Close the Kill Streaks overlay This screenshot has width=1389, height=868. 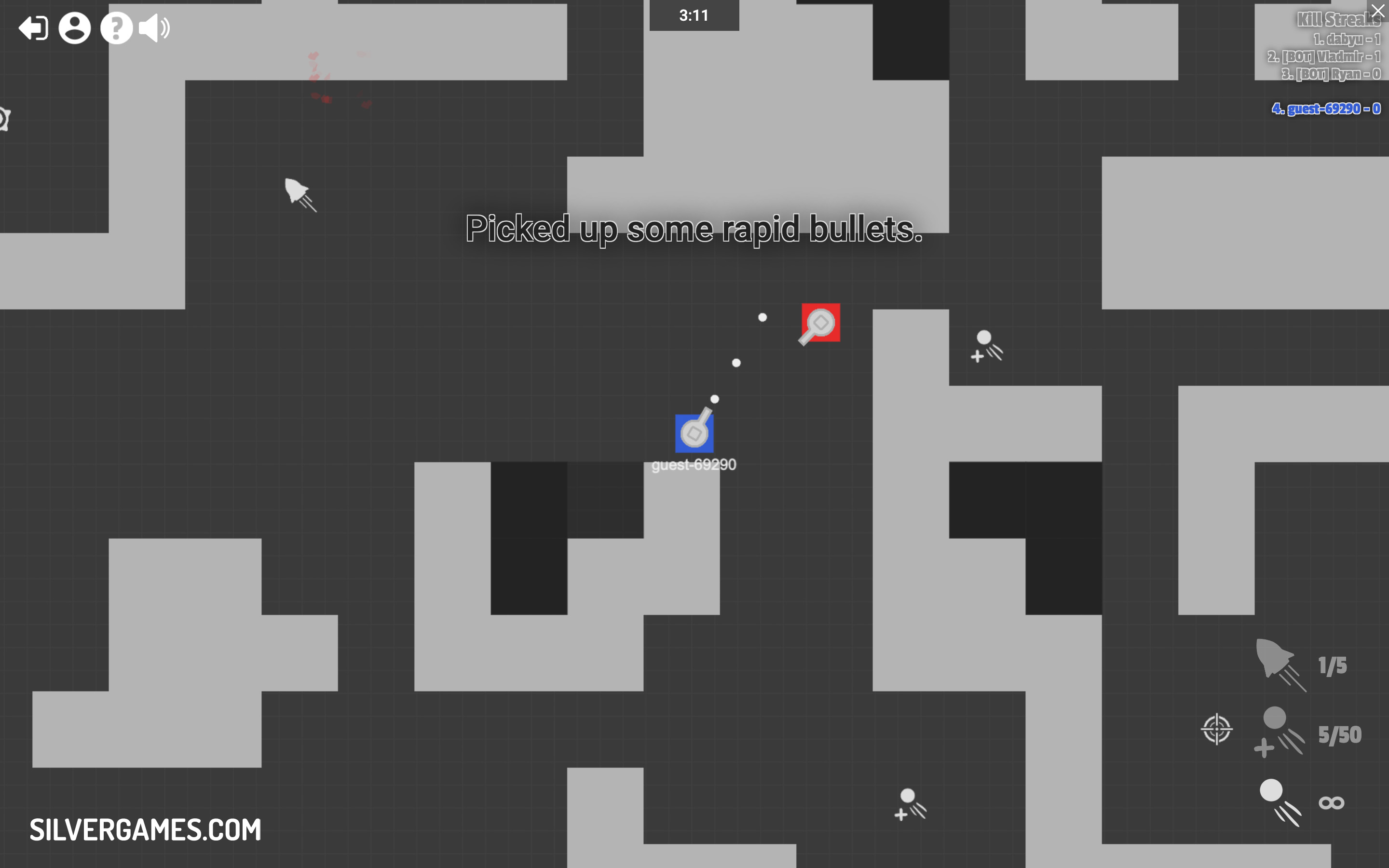coord(1377,11)
